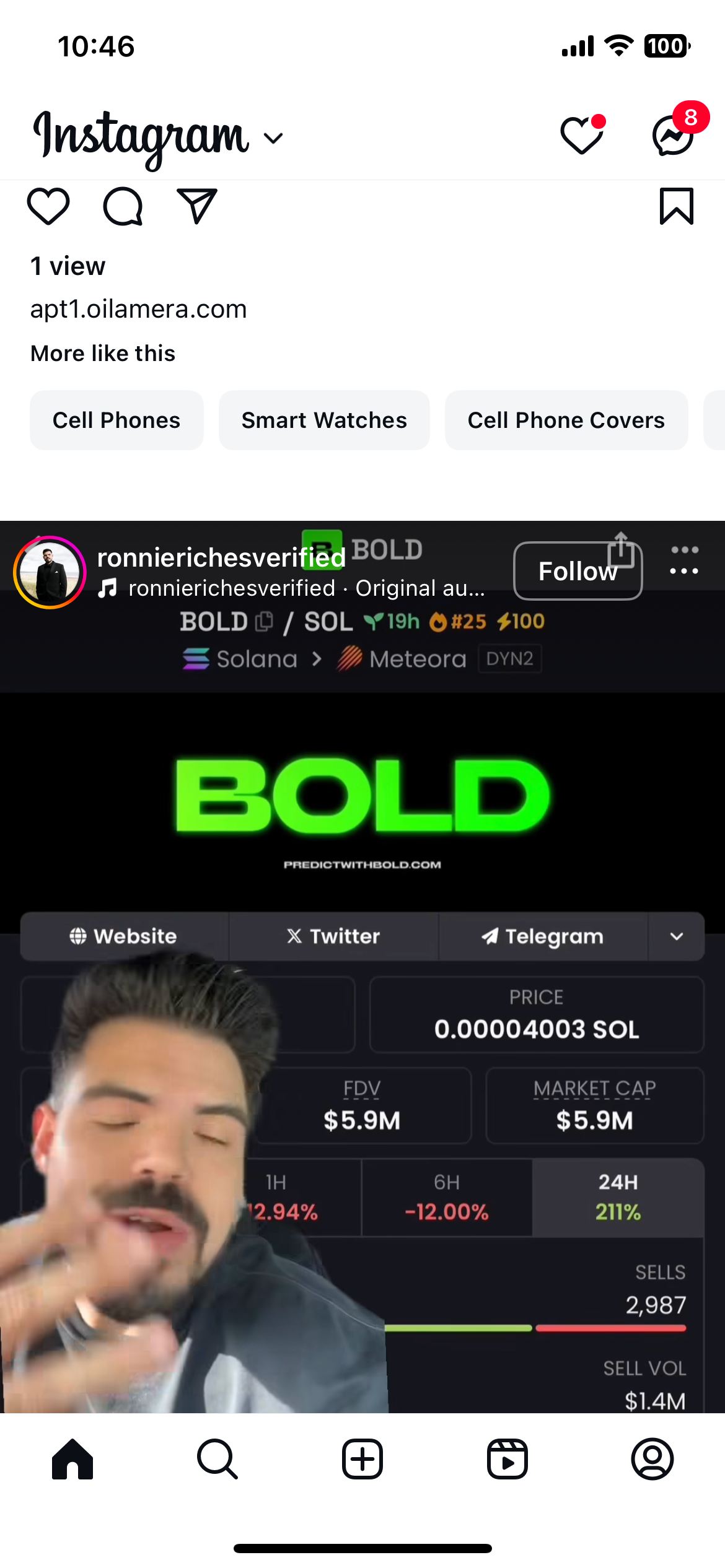Screen dimensions: 725x1568
Task: Select the Cell Phone Covers chip
Action: point(566,420)
